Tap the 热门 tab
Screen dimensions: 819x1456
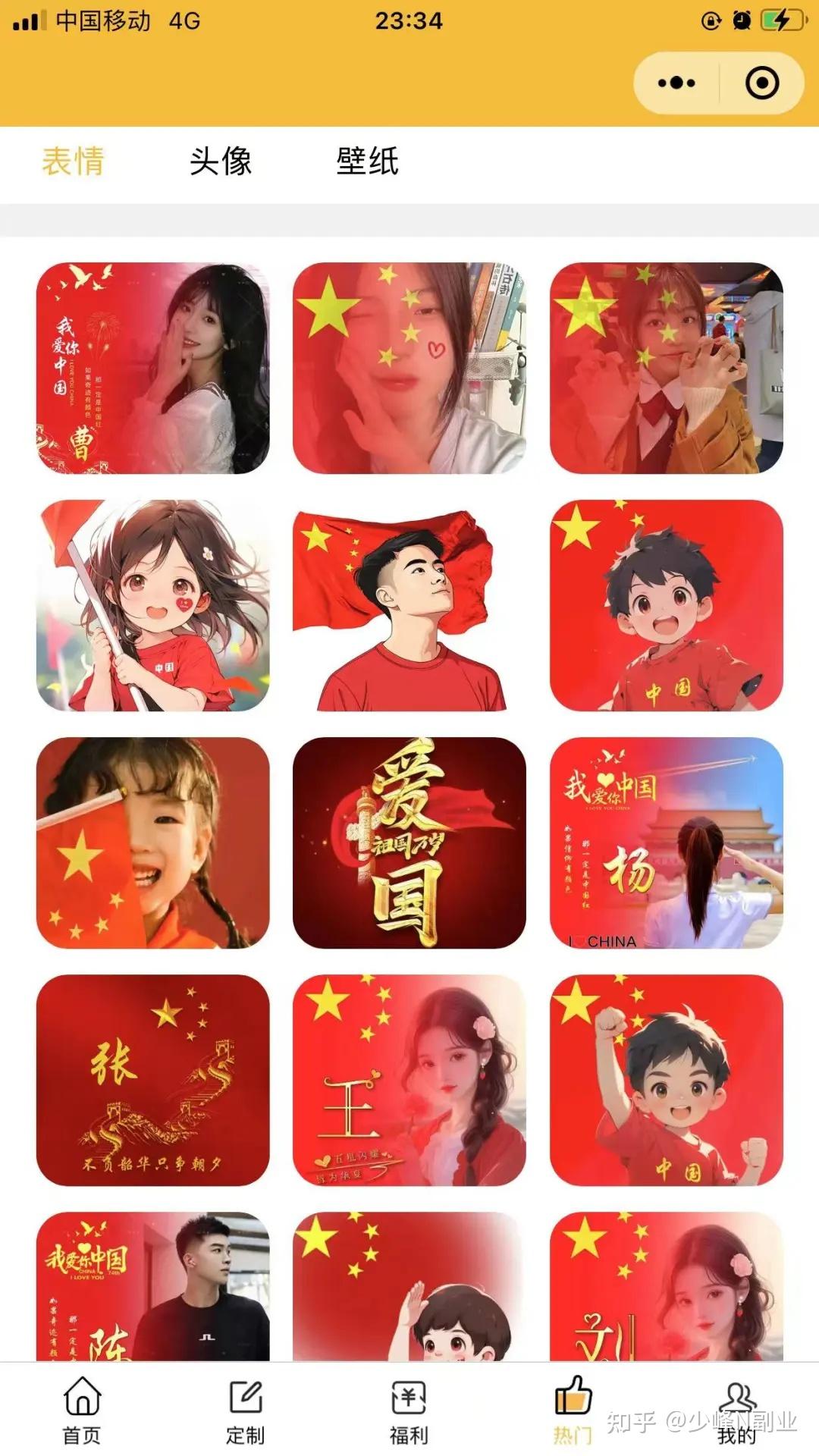pyautogui.click(x=573, y=1409)
